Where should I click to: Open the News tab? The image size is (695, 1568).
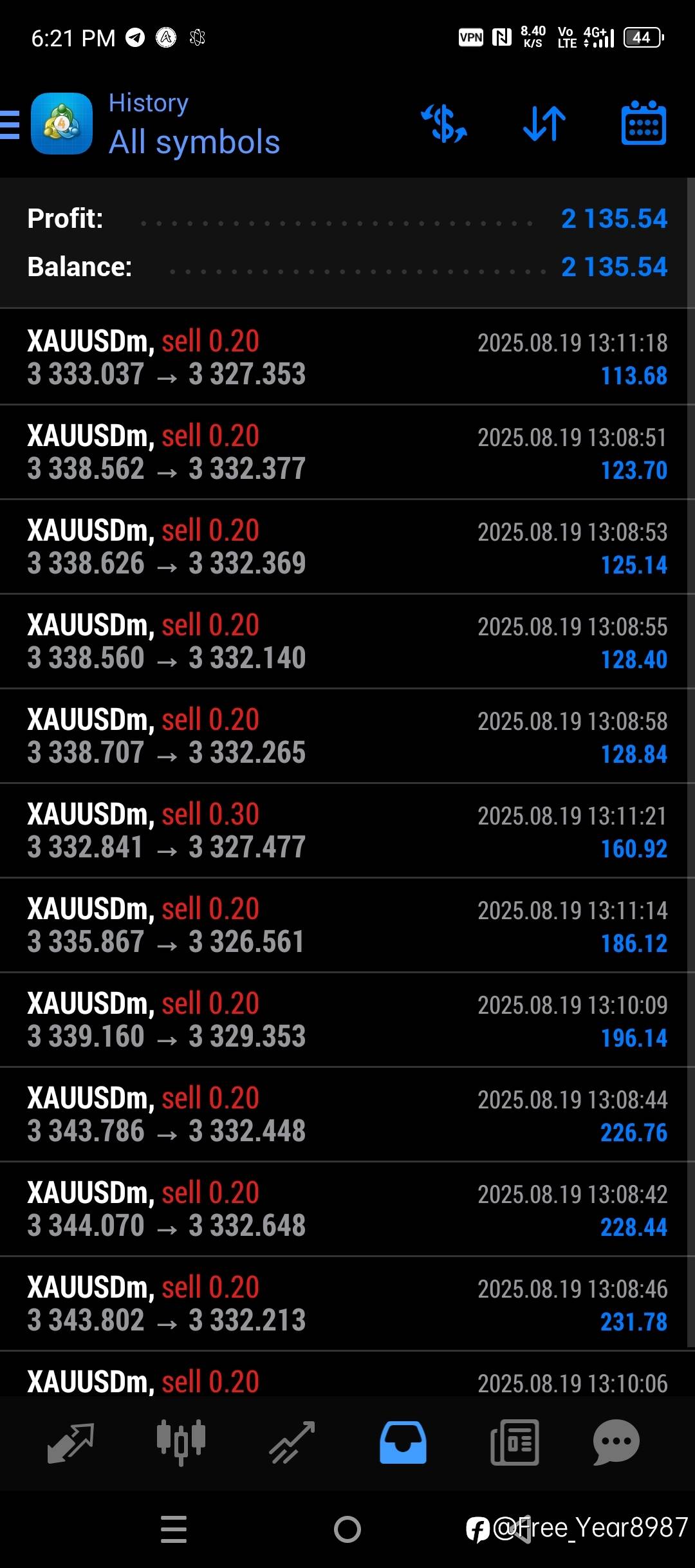(514, 1442)
